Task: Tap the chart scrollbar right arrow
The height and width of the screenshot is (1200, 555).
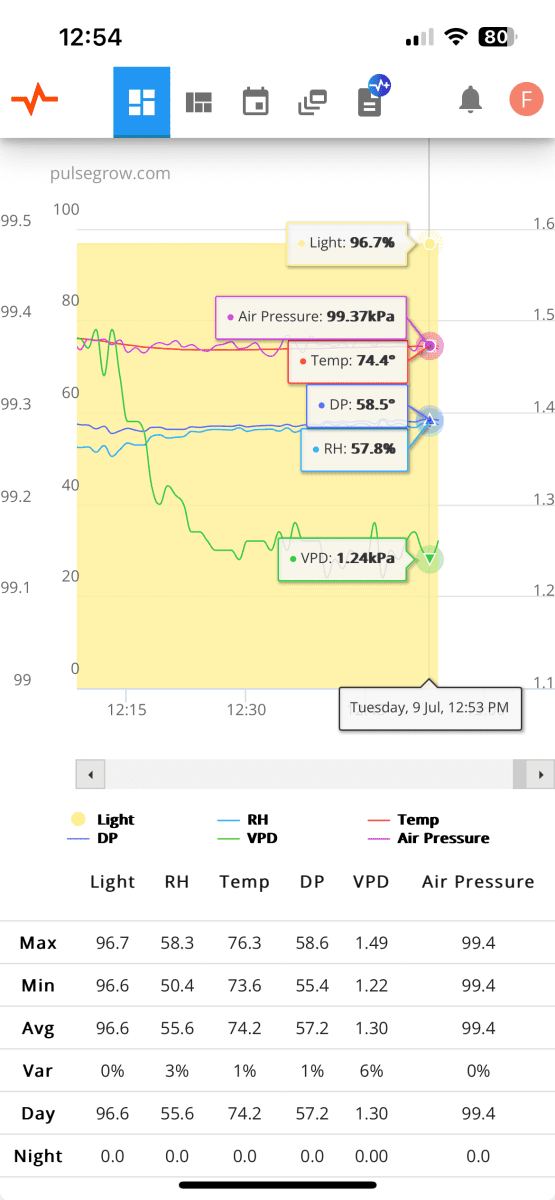Action: pyautogui.click(x=541, y=774)
